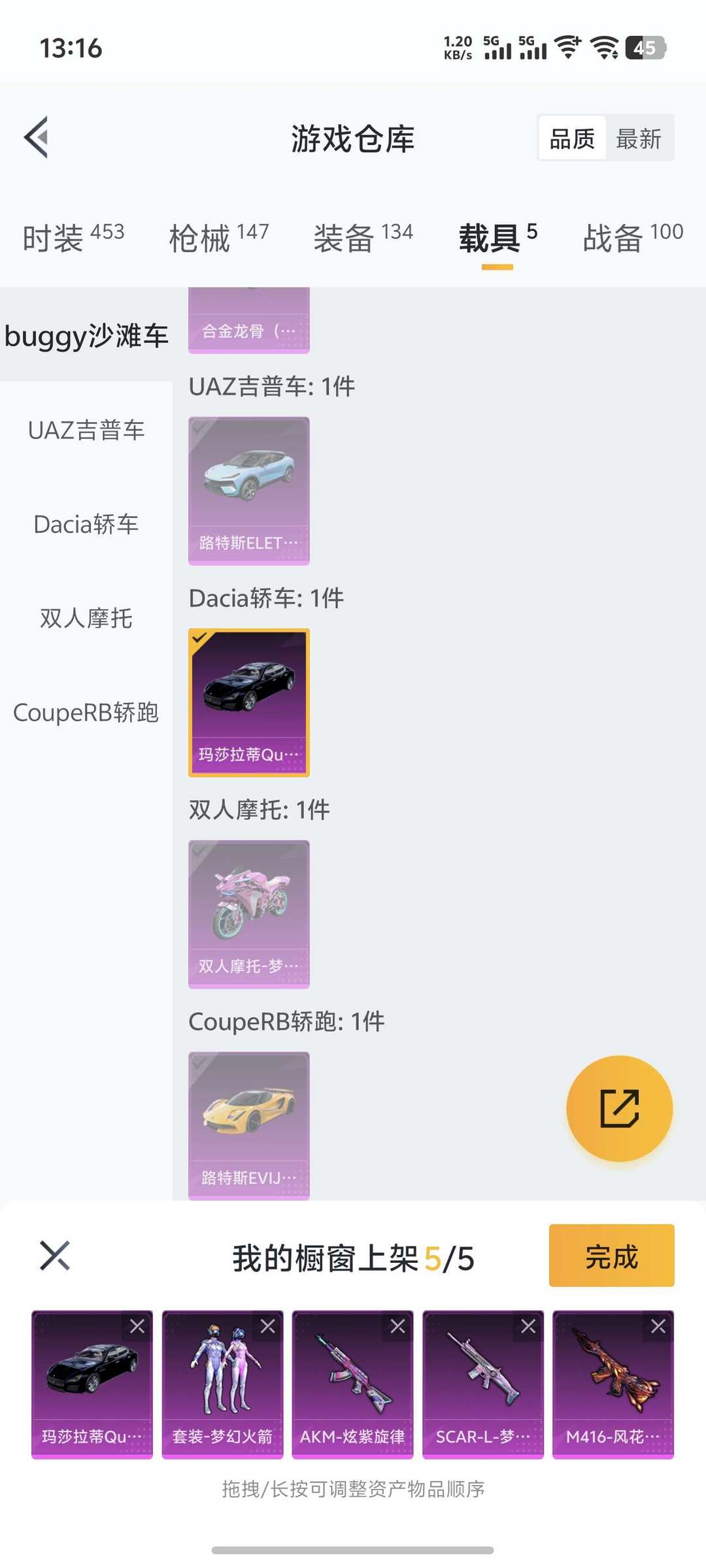Image resolution: width=706 pixels, height=1568 pixels.
Task: Remove M416-风花 from the showcase
Action: (x=658, y=1326)
